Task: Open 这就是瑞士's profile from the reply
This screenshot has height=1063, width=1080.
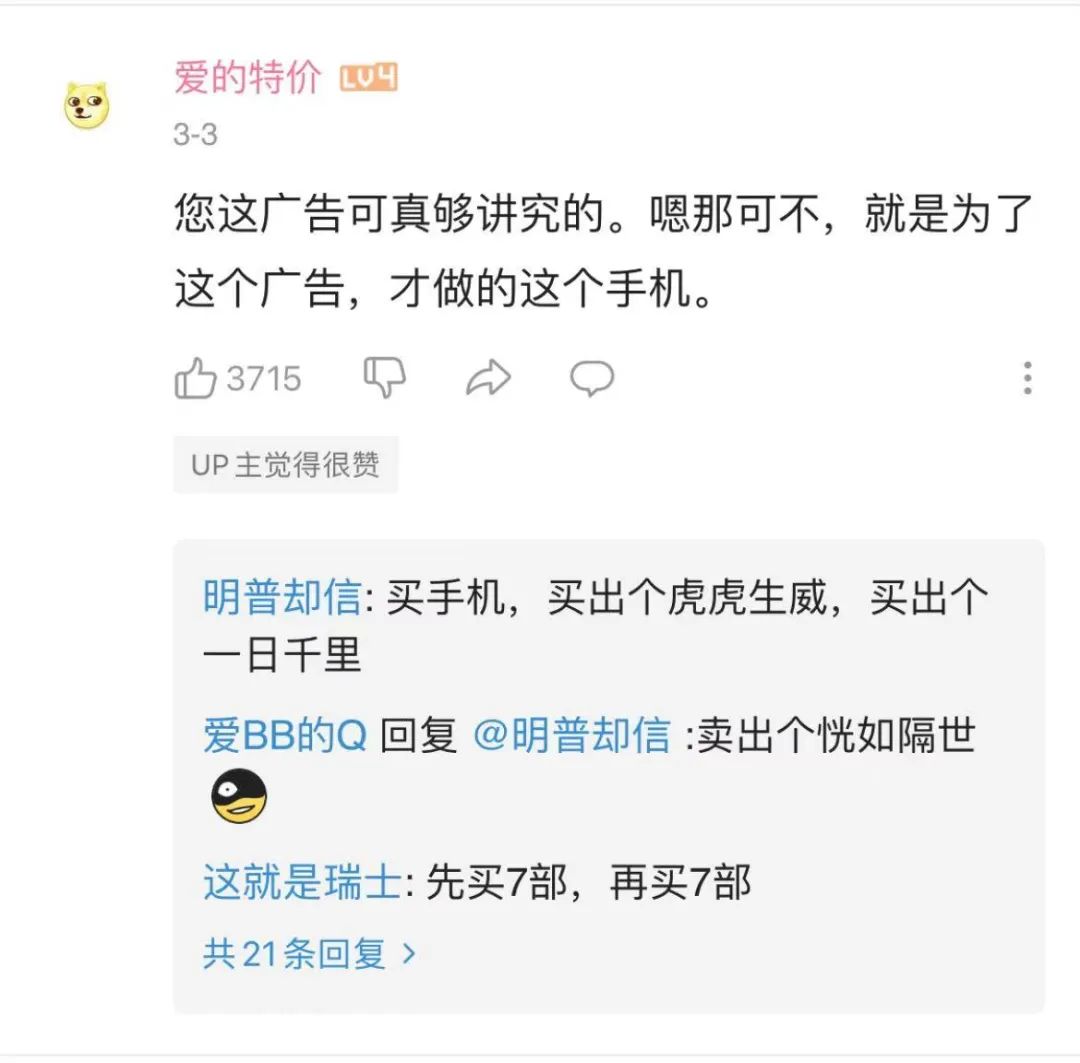Action: (302, 883)
